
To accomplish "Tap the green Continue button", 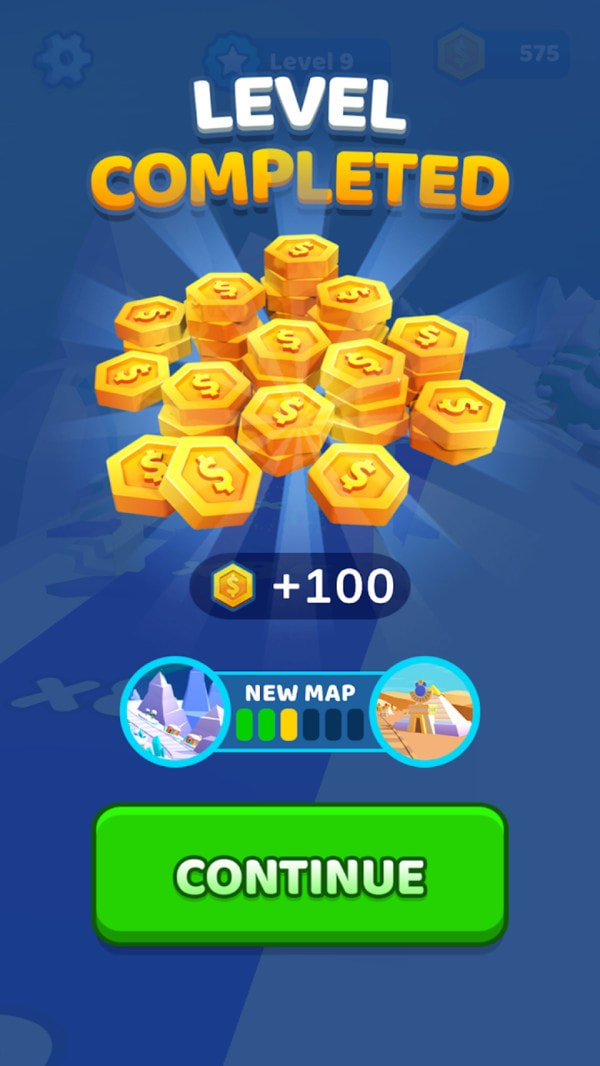I will (300, 873).
